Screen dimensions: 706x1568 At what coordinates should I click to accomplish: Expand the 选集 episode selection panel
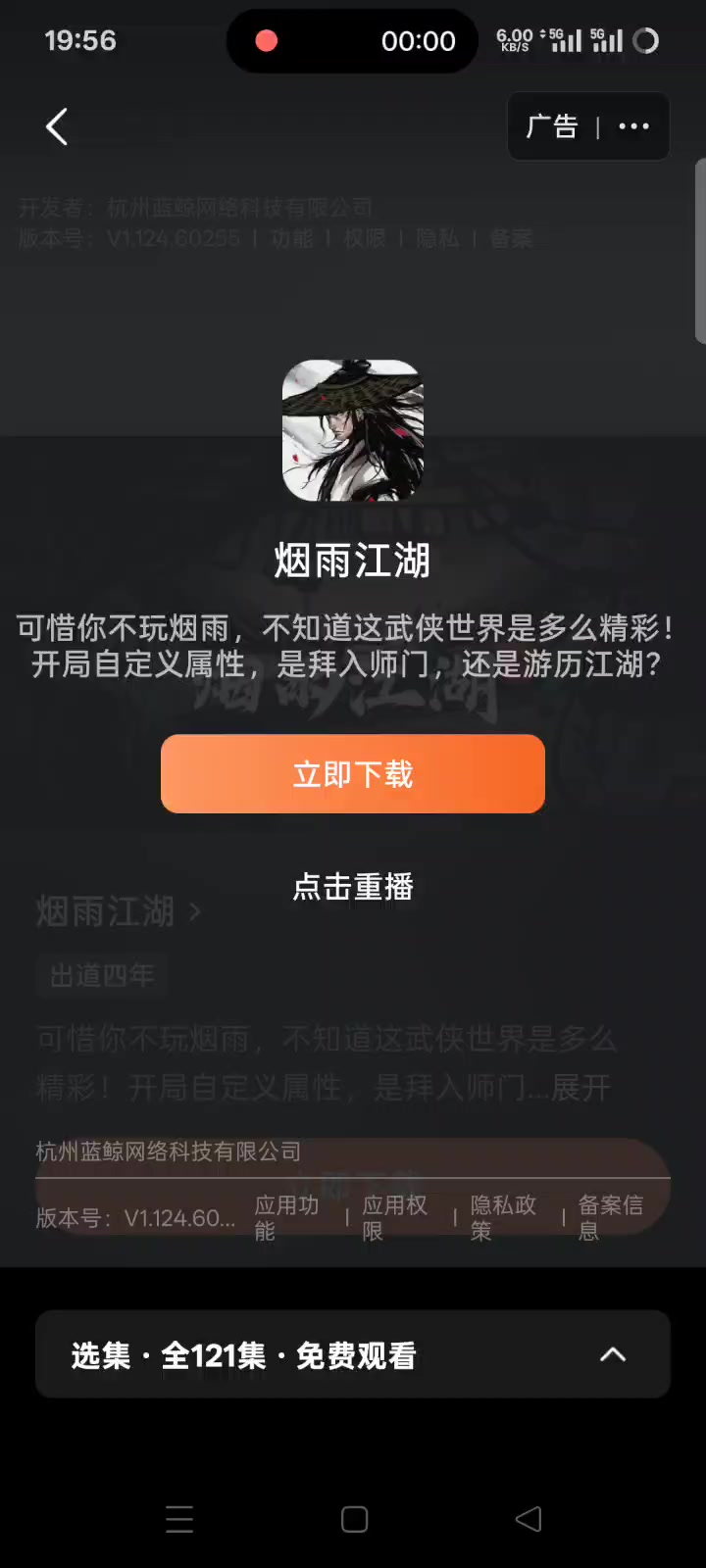pyautogui.click(x=353, y=1354)
